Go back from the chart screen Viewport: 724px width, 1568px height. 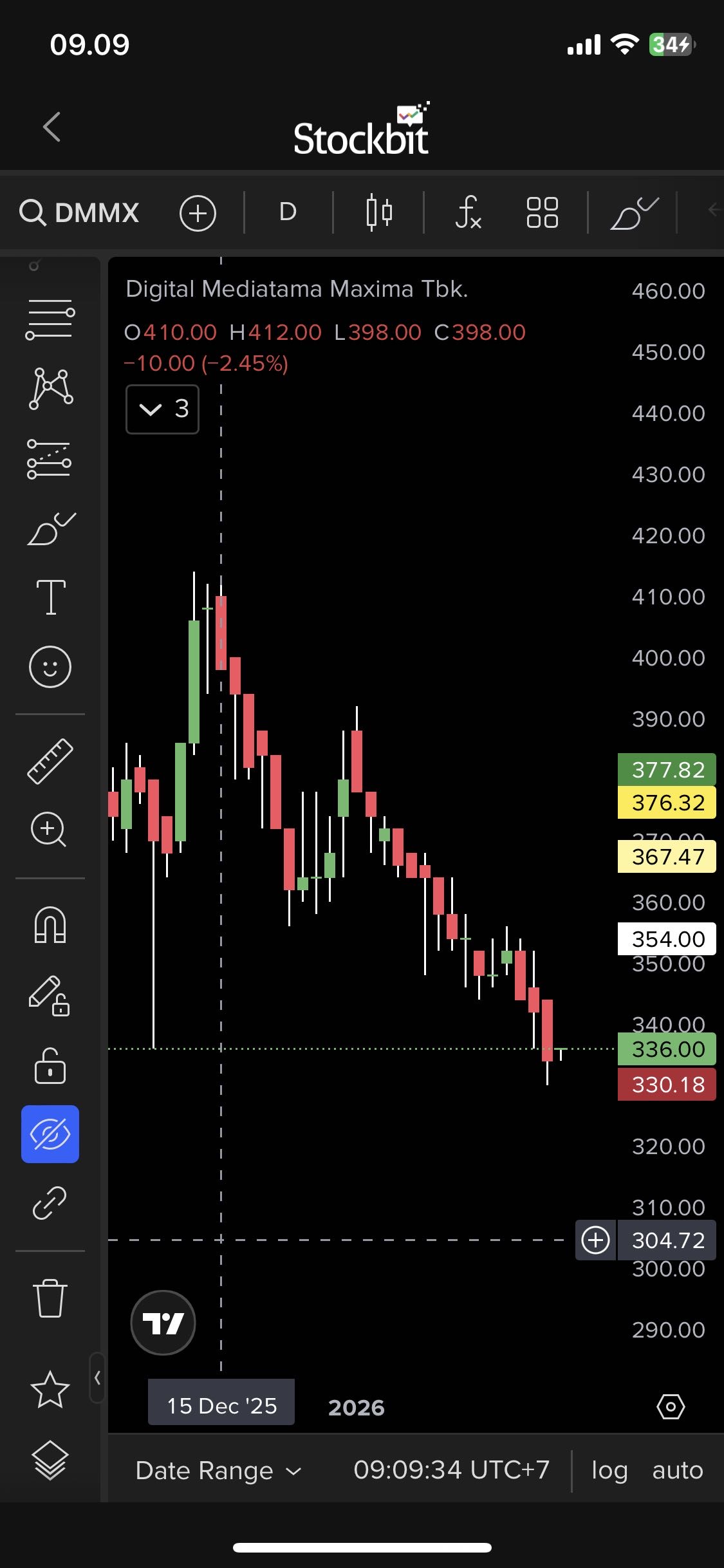pyautogui.click(x=52, y=127)
